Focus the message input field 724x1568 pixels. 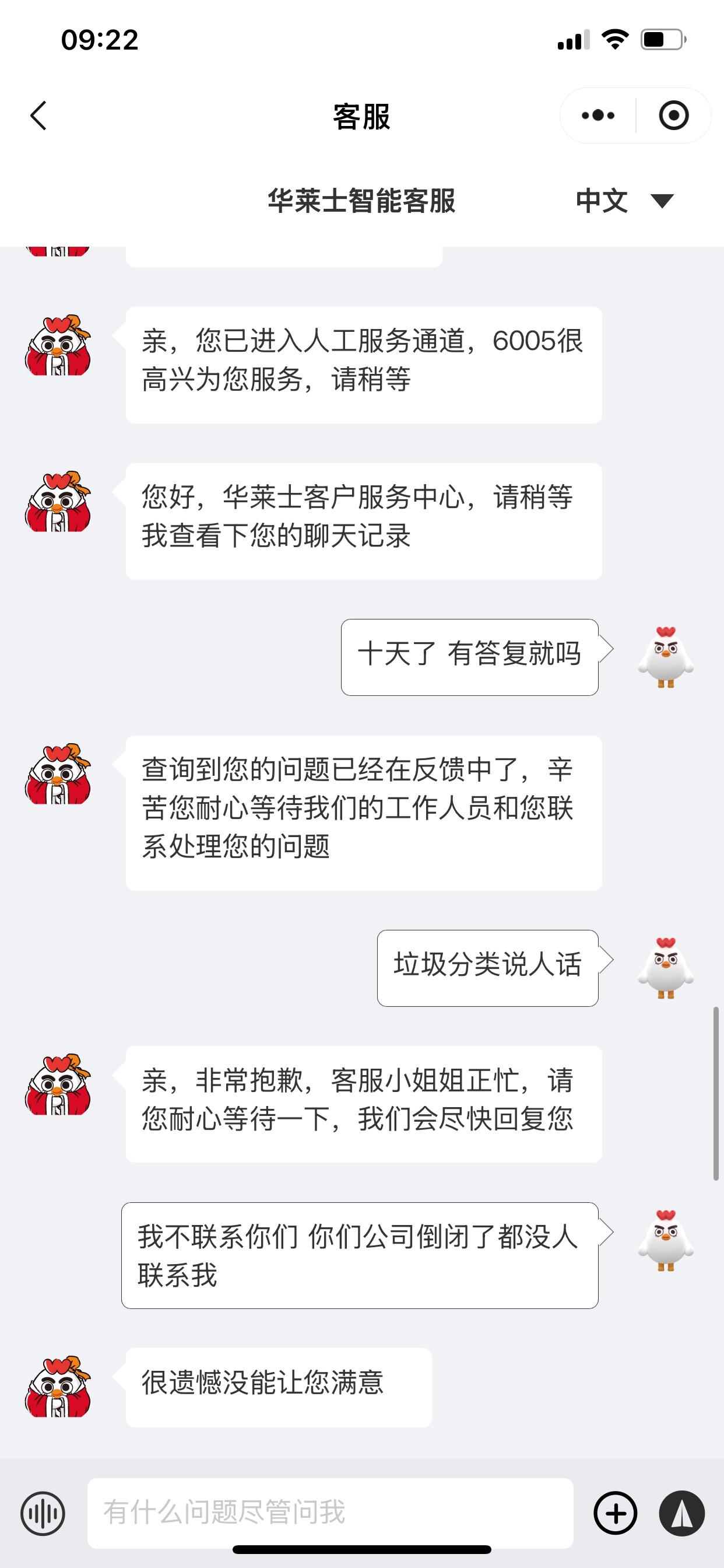click(331, 1512)
